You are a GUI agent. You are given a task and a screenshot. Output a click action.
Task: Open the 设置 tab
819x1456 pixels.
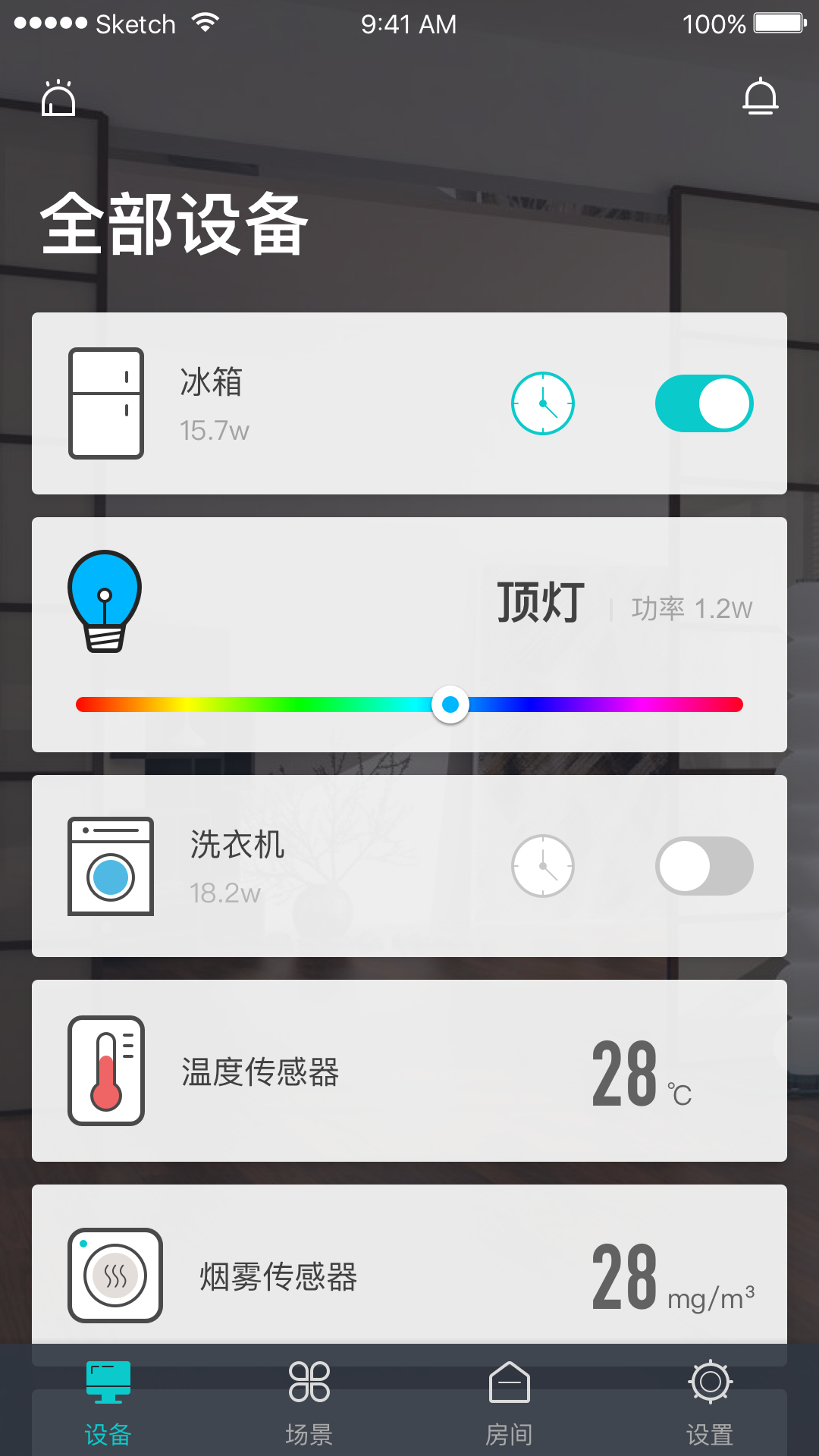[710, 1403]
